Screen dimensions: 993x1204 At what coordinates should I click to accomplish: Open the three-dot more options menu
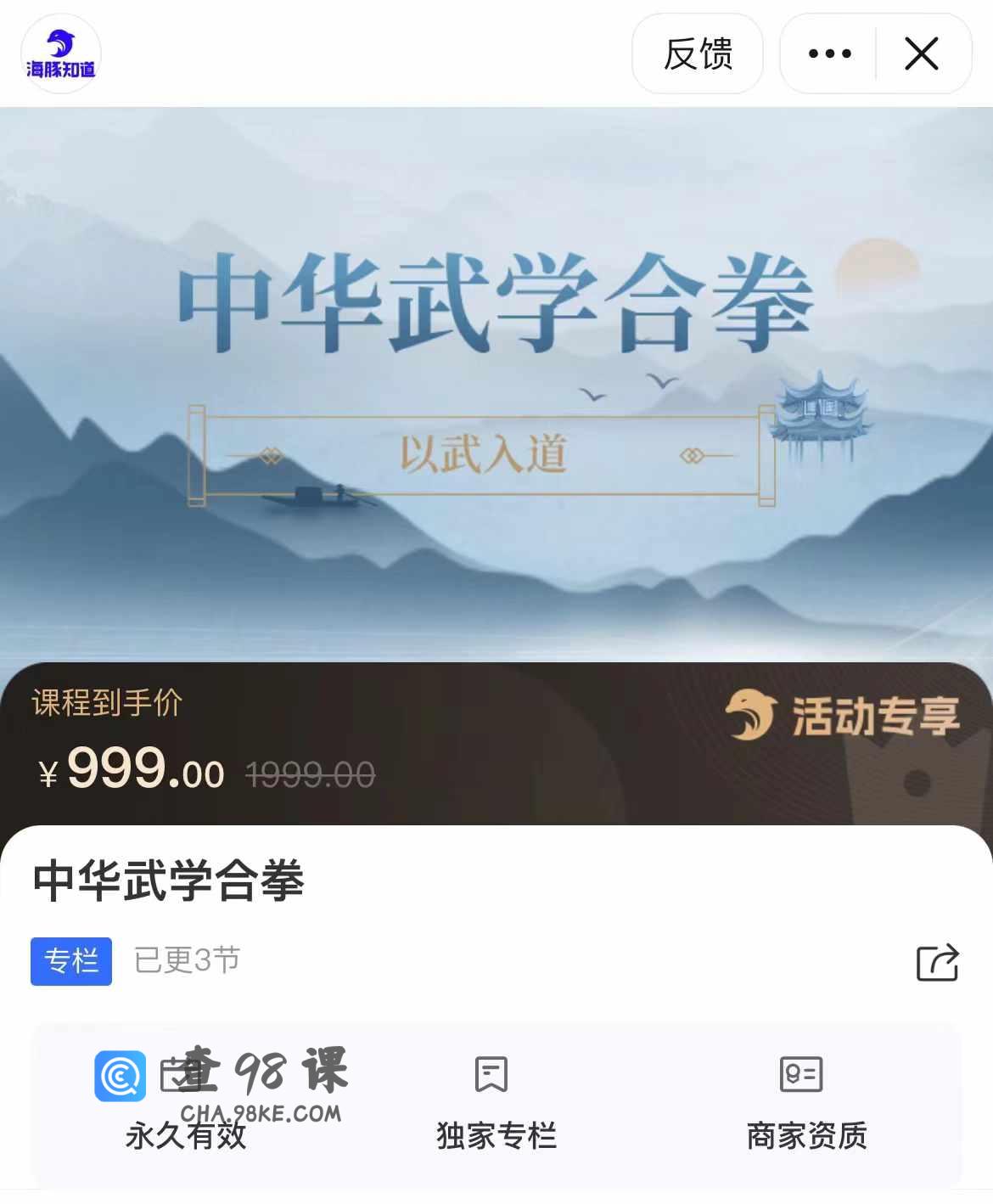click(x=829, y=53)
